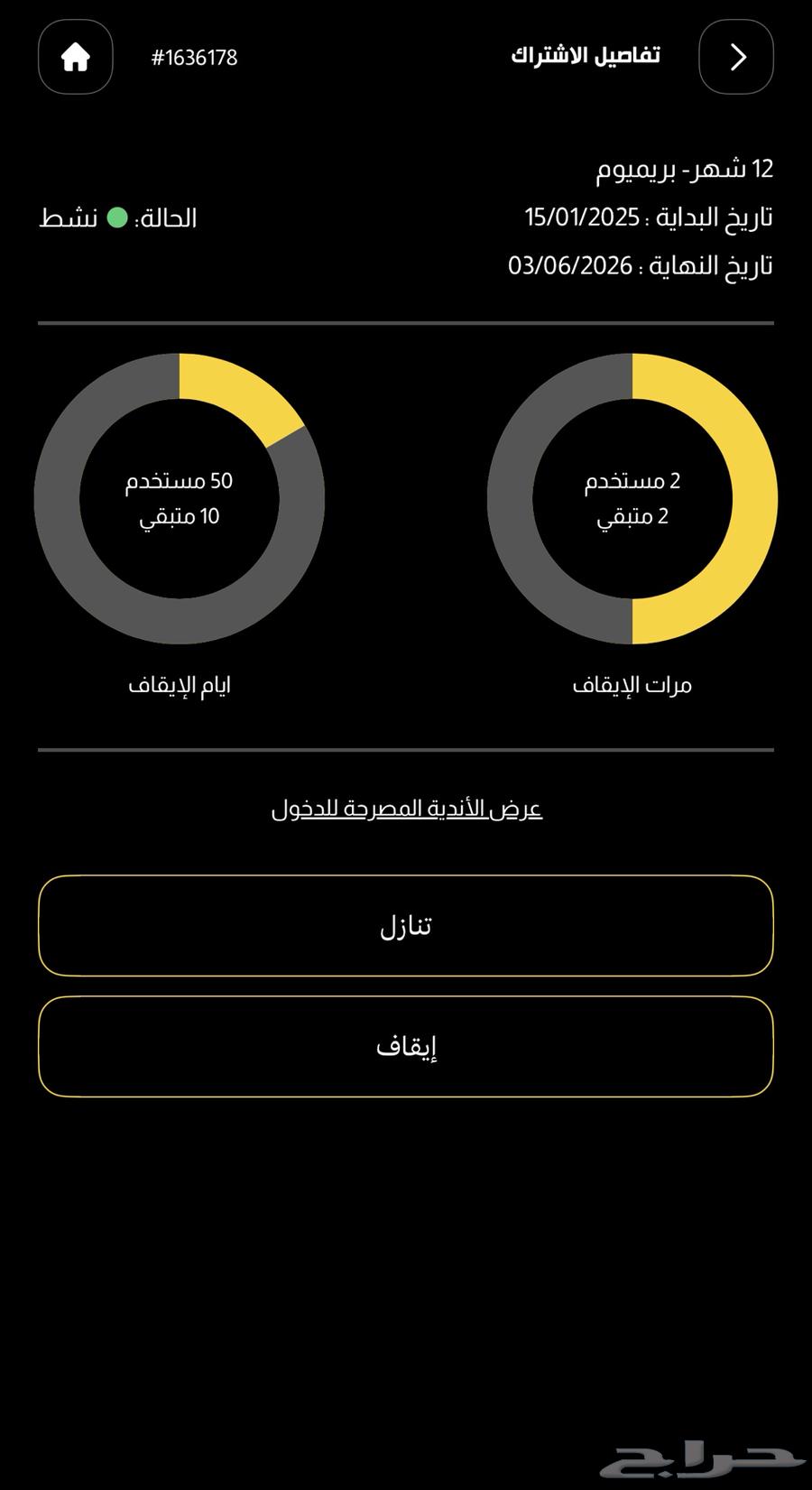Open the عرض الأندية المصرحة للدخول link

click(407, 809)
